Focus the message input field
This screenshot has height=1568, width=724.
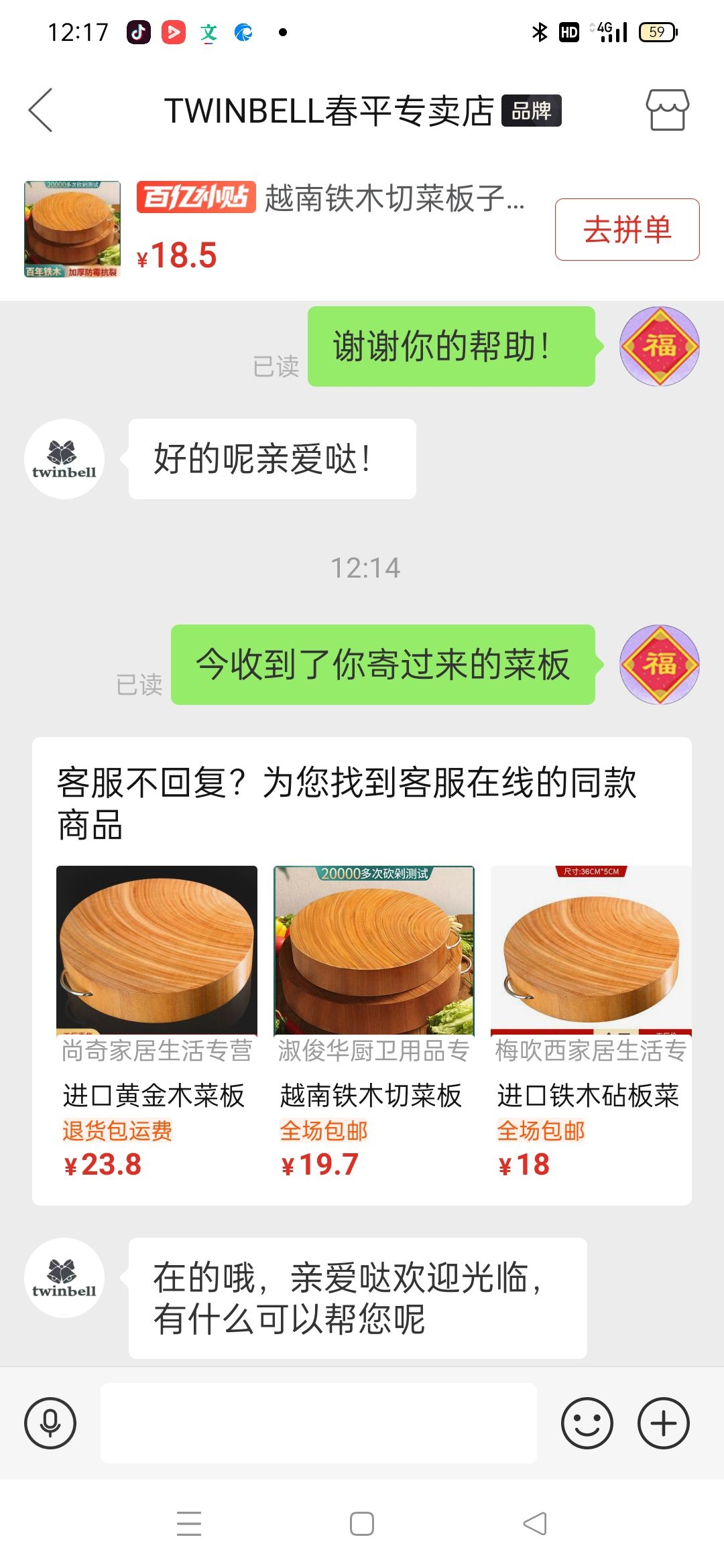pyautogui.click(x=318, y=1423)
